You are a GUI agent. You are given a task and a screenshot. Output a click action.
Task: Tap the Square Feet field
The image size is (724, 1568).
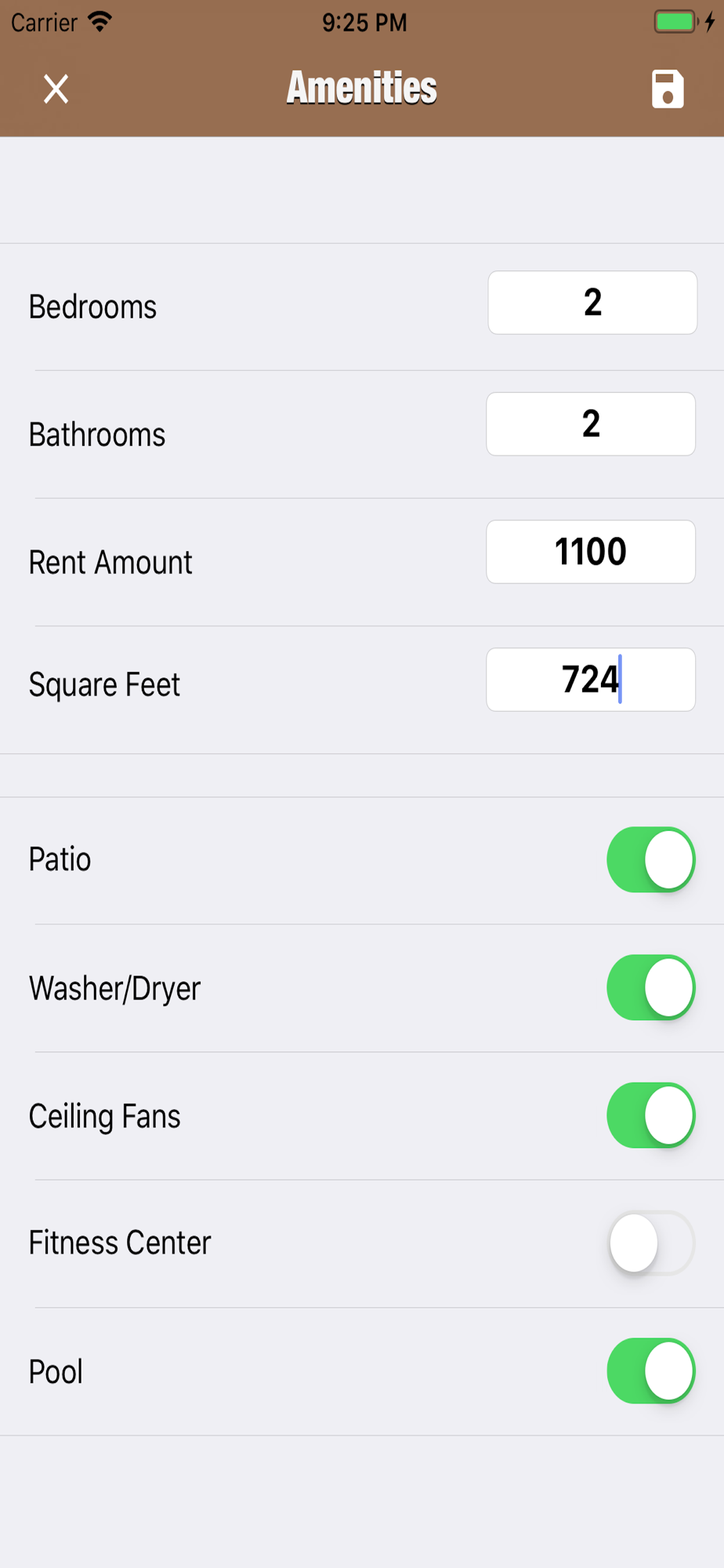click(x=591, y=680)
